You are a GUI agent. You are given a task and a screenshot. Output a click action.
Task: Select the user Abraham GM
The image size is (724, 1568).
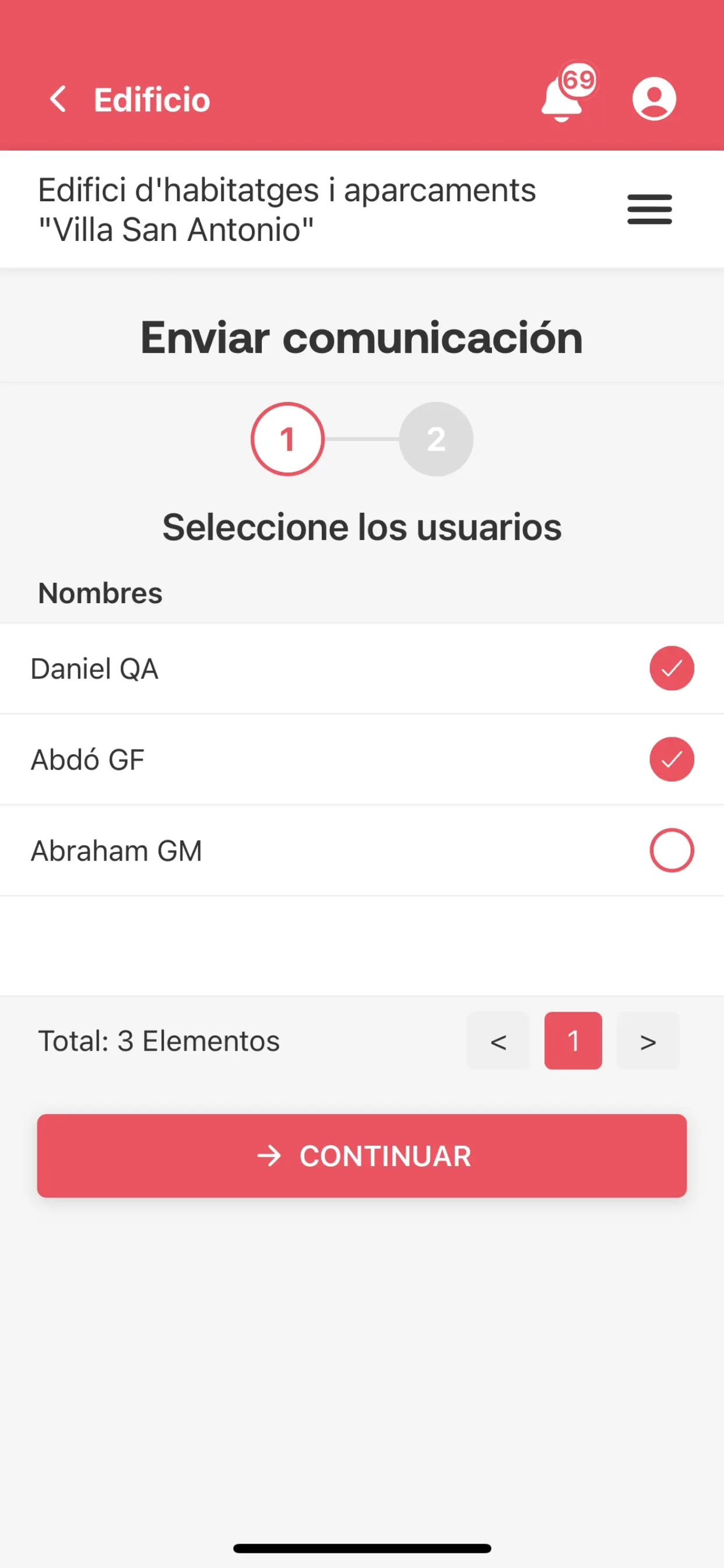click(671, 850)
